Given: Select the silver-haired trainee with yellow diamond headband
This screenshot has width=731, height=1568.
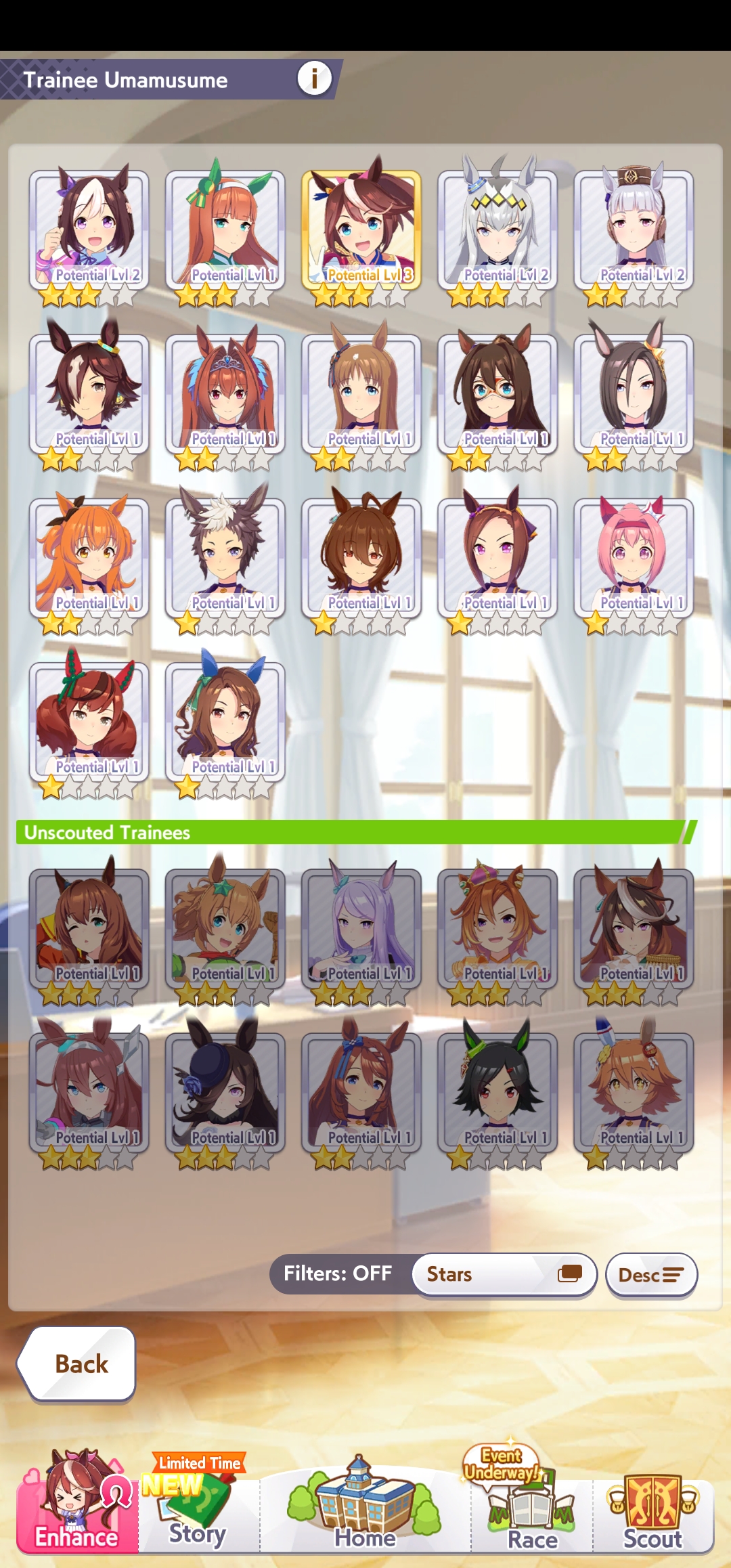Looking at the screenshot, I should pos(497,231).
